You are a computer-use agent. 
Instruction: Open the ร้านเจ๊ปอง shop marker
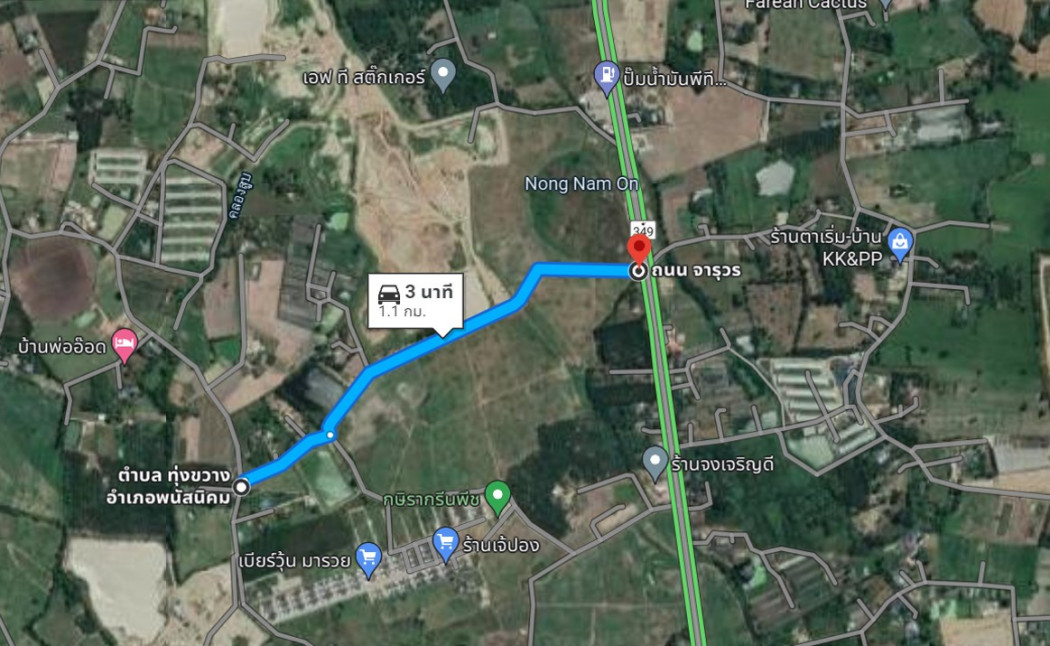coord(446,544)
